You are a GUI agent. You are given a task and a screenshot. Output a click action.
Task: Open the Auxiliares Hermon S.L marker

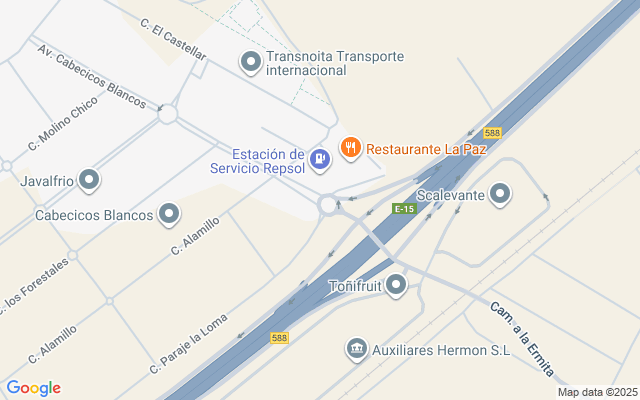(356, 349)
